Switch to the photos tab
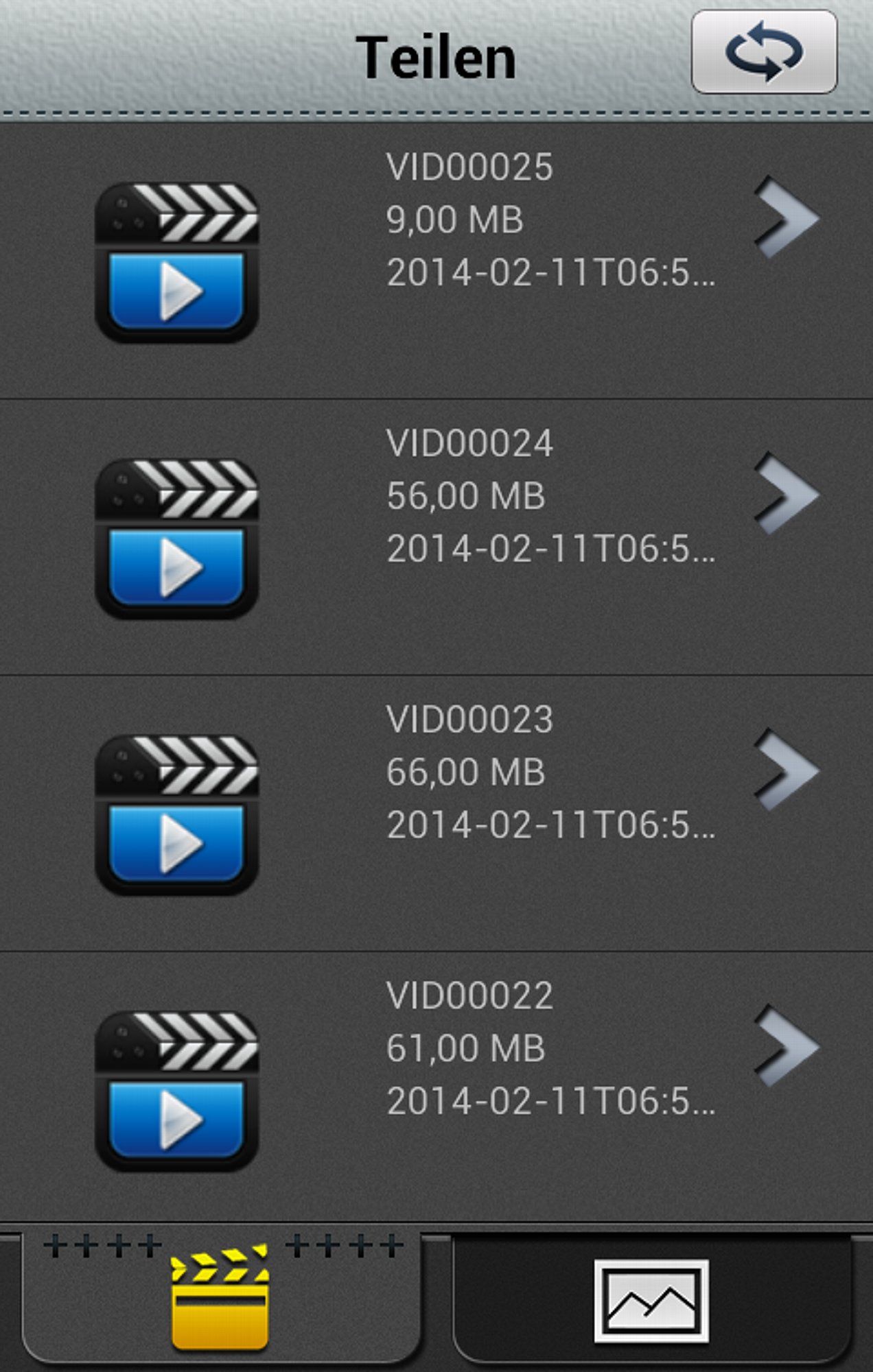Screen dimensions: 873x1372 click(651, 1301)
